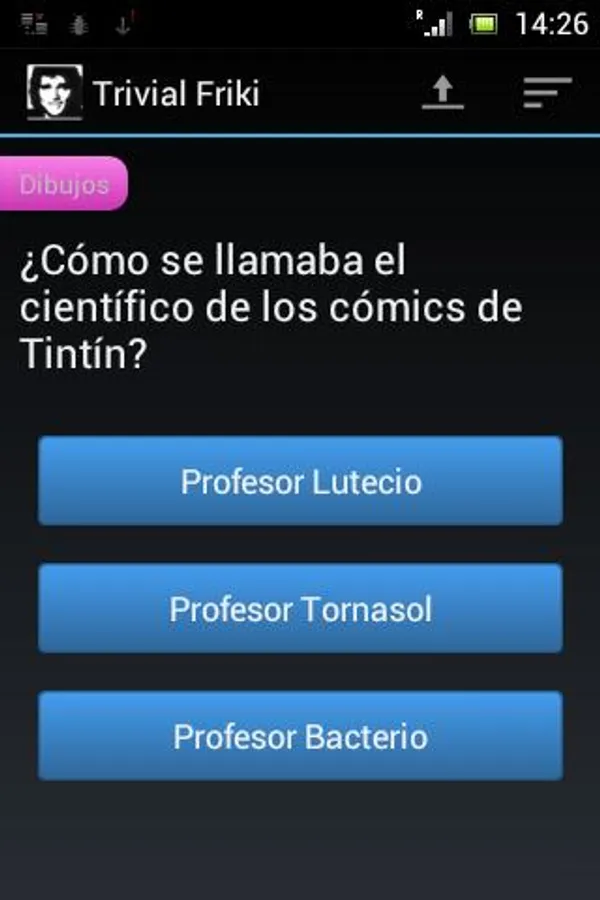Select Profesor Tornasol as the answer
Screen dimensions: 600x900
(x=300, y=608)
